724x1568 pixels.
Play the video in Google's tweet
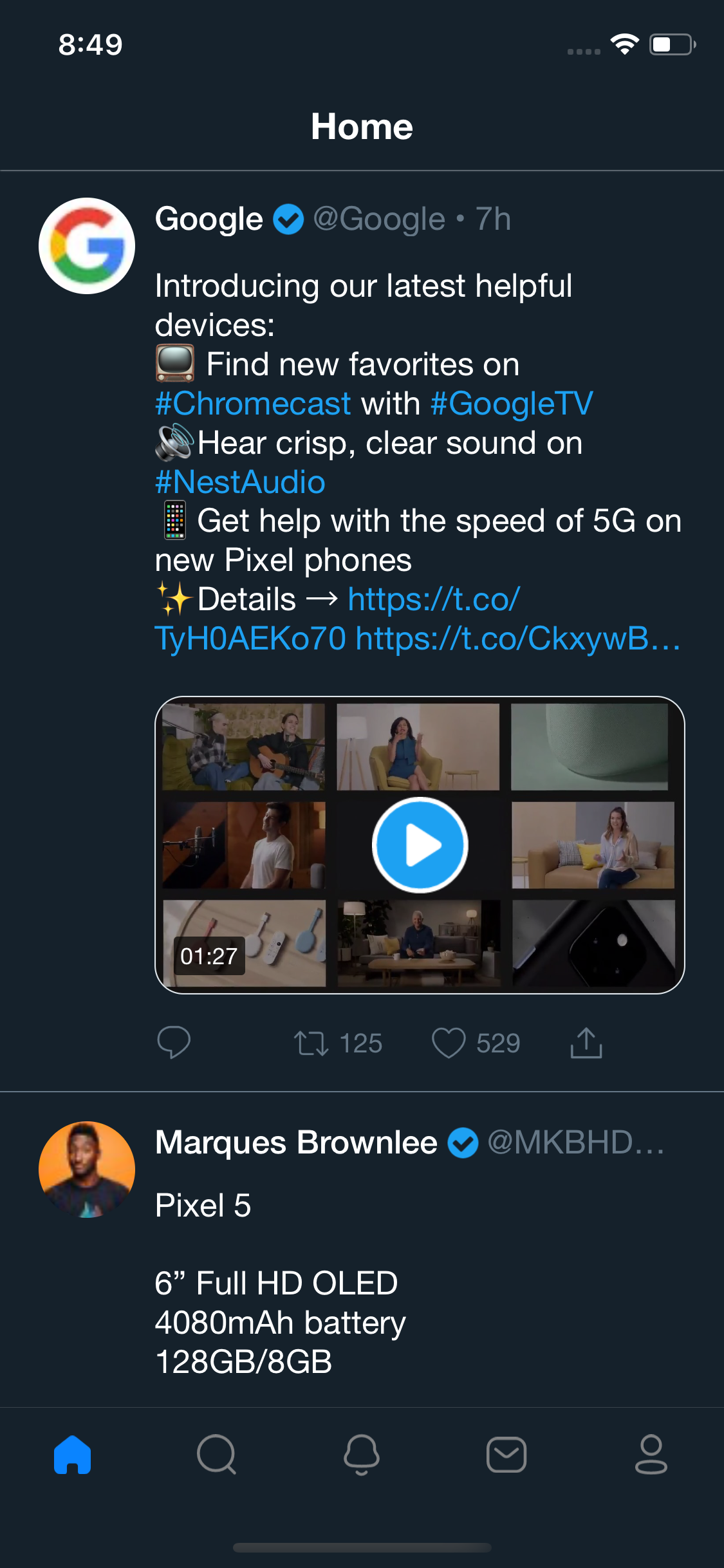point(420,845)
